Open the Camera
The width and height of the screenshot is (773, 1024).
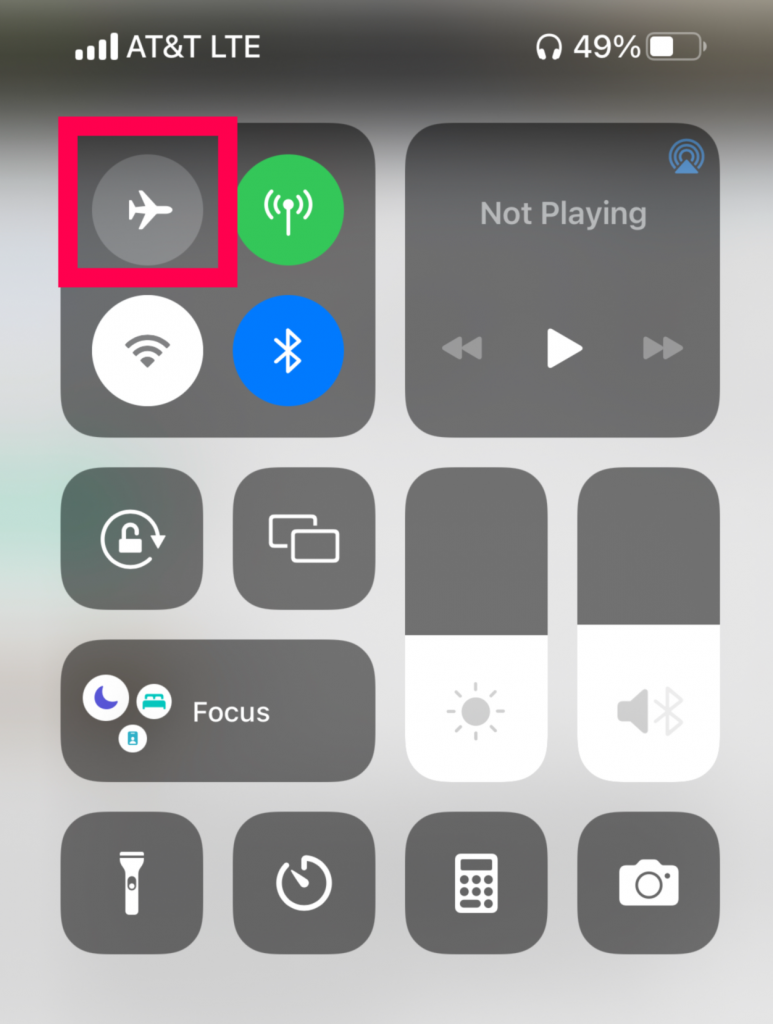click(x=648, y=883)
